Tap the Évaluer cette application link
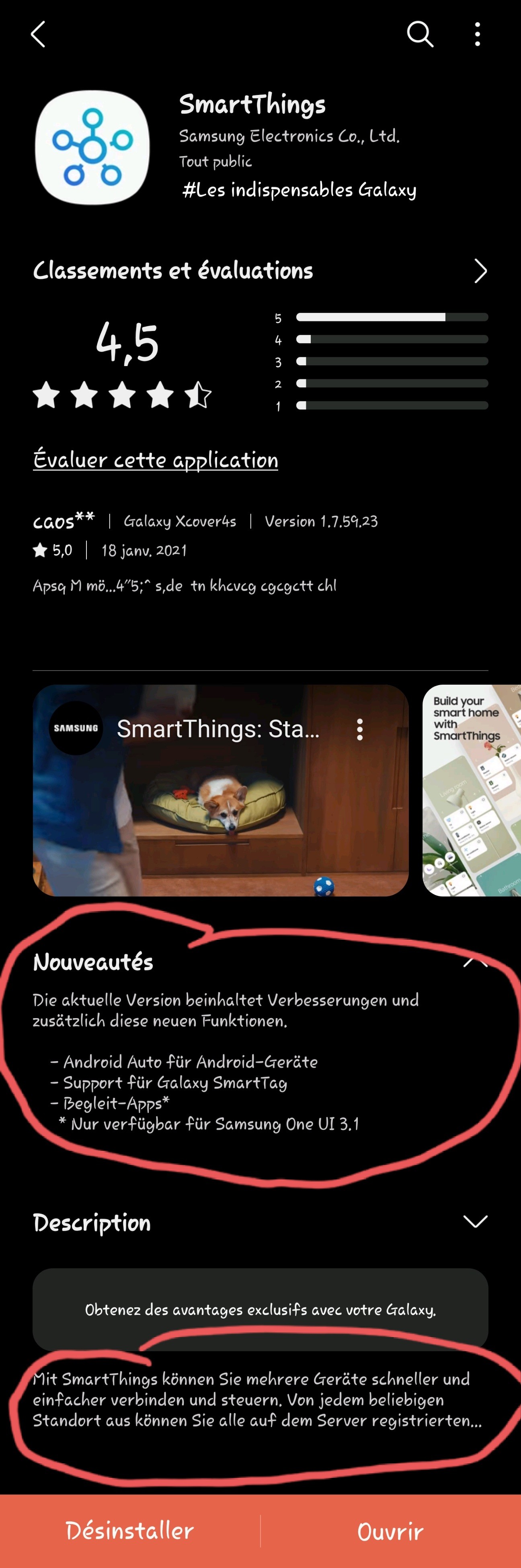 [156, 460]
